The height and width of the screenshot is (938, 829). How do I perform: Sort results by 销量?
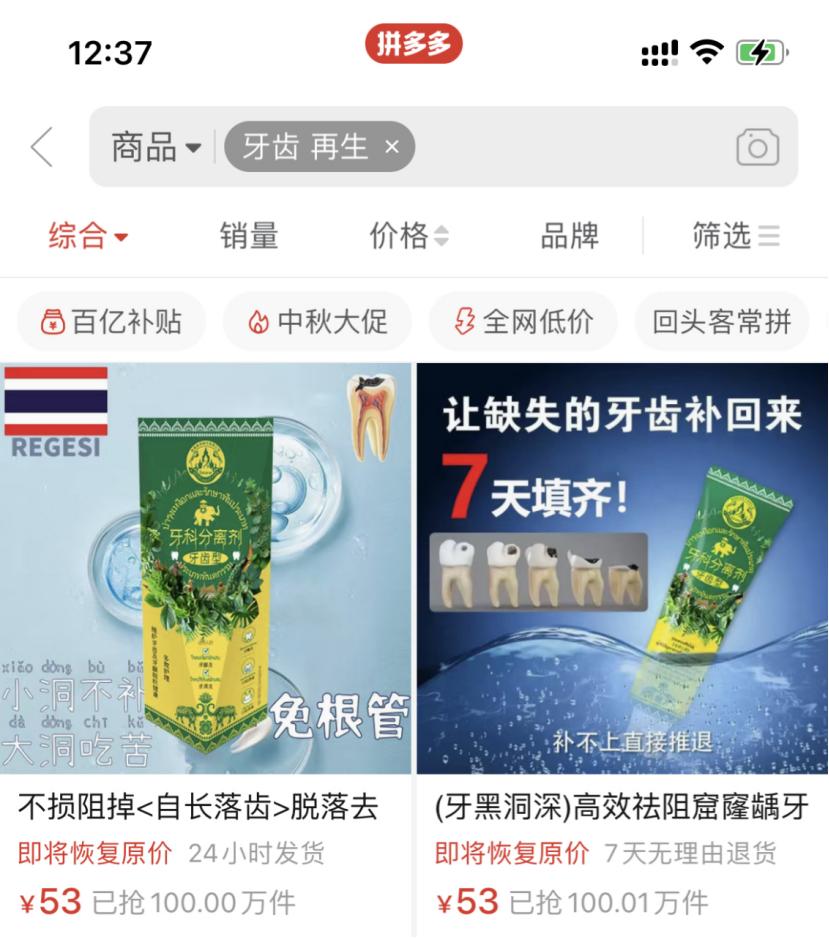click(x=249, y=236)
